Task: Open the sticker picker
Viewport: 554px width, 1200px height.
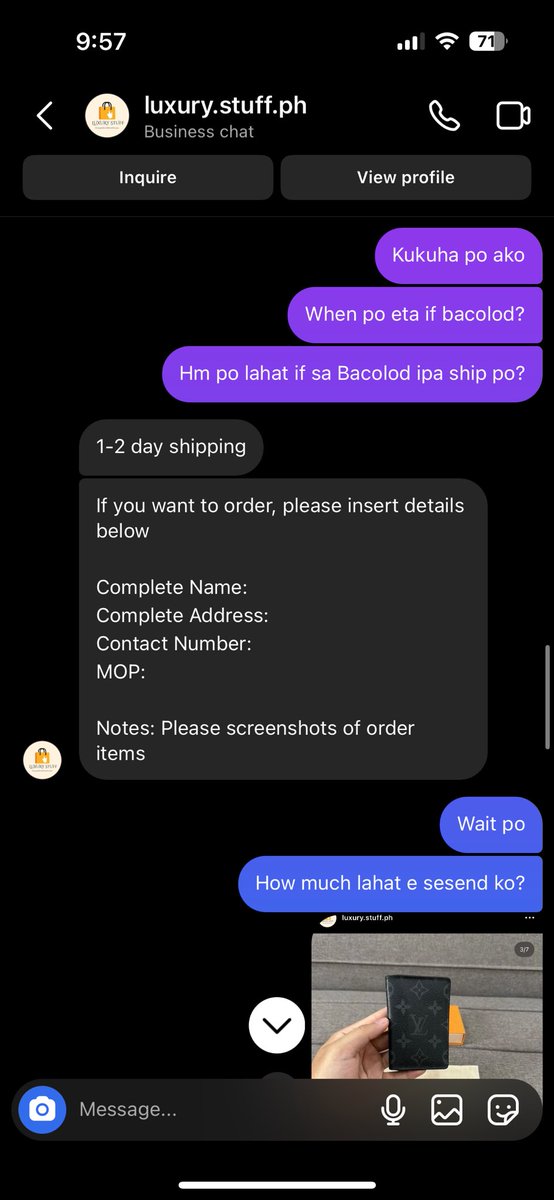Action: tap(502, 1109)
